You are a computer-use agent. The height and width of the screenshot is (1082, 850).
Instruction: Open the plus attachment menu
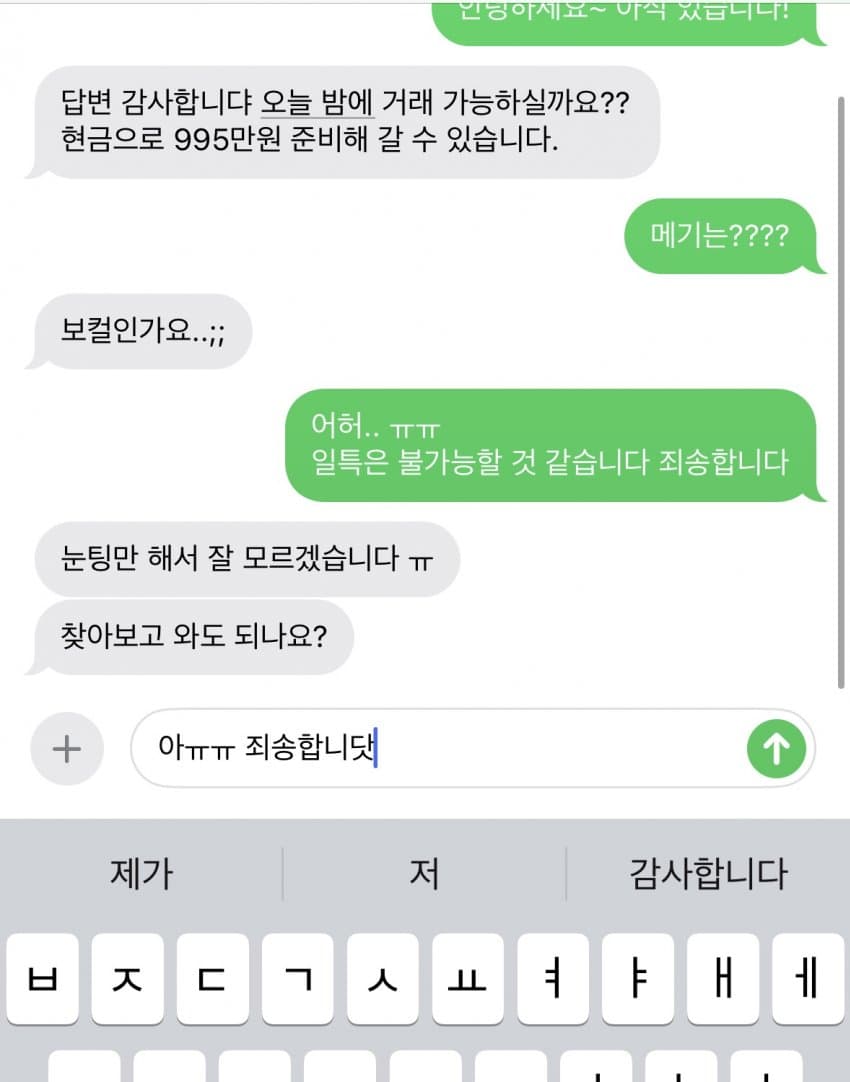point(66,749)
